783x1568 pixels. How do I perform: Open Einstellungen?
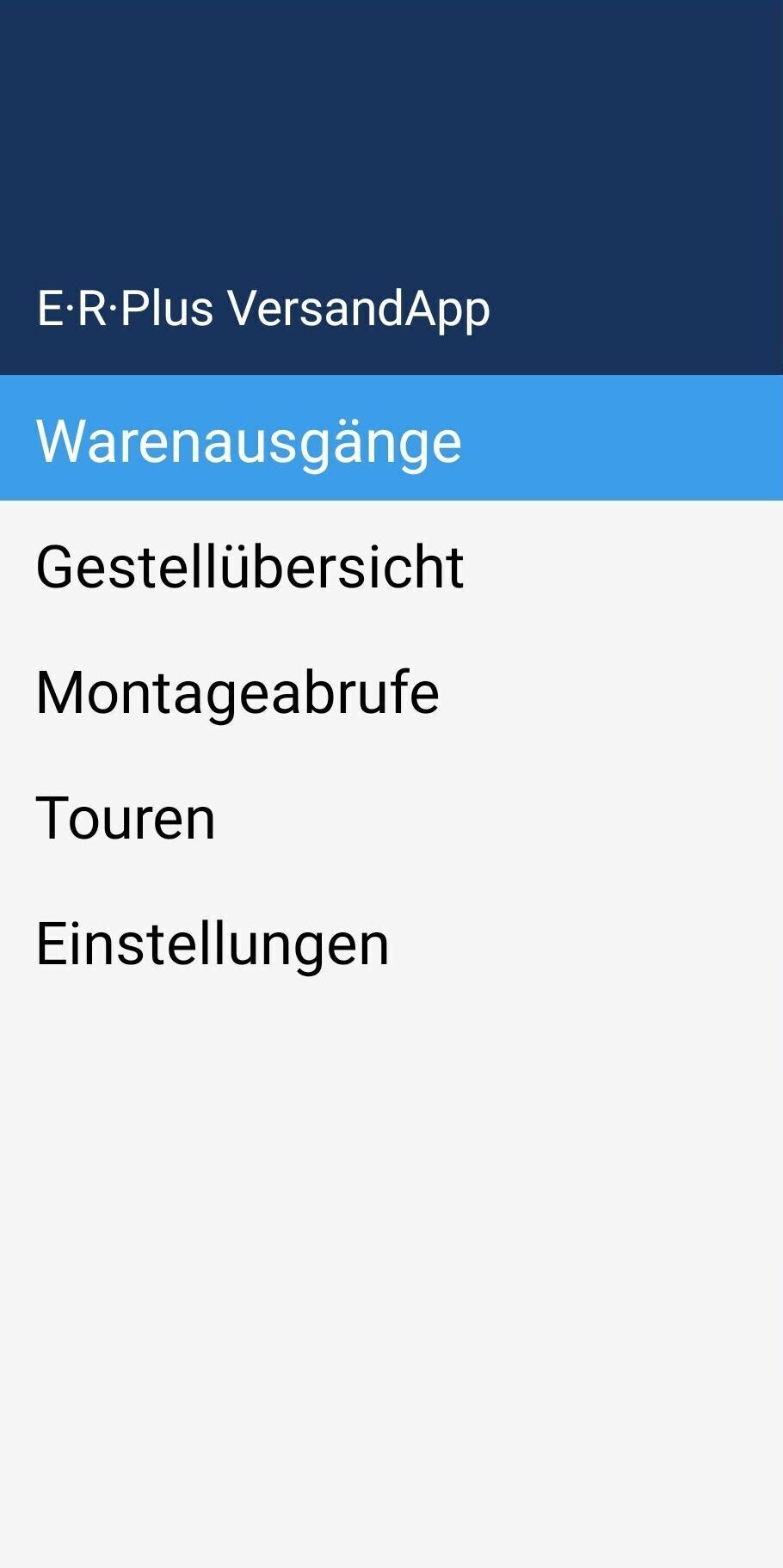coord(213,943)
